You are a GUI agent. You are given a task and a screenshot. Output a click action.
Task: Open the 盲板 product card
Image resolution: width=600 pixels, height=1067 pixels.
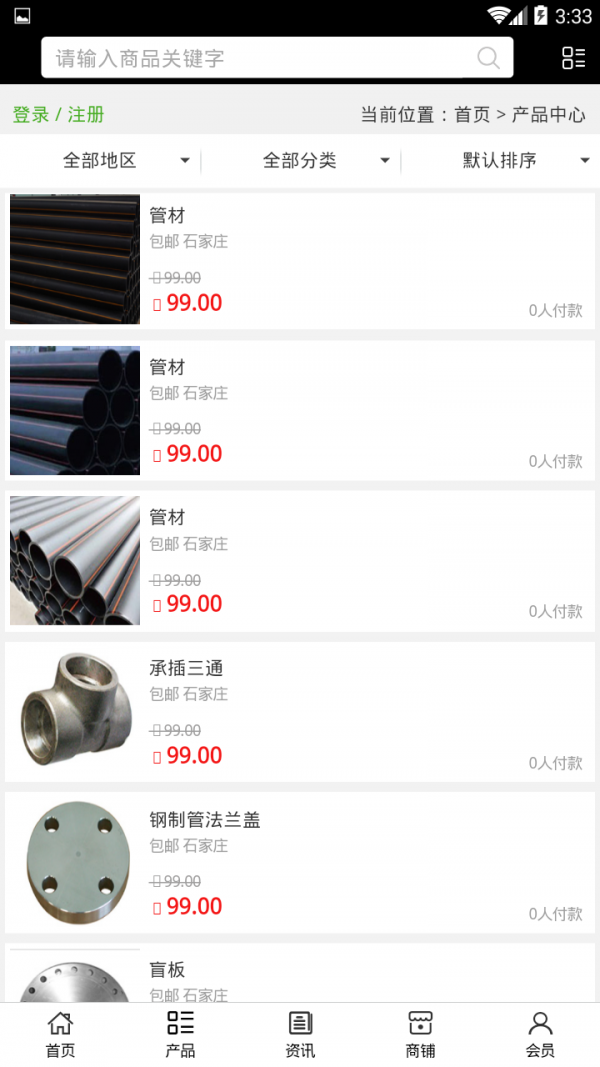(x=300, y=975)
